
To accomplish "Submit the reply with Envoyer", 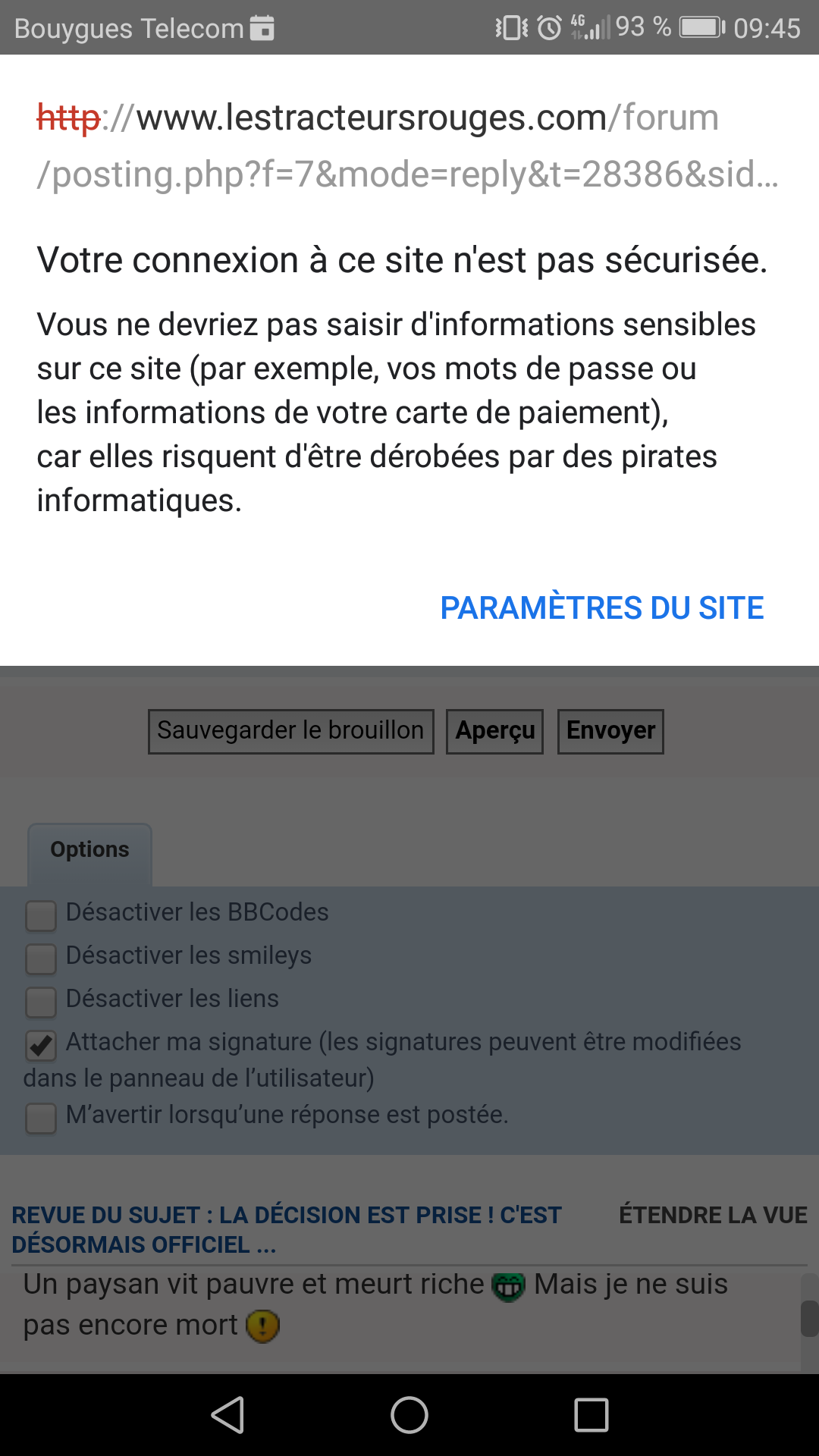I will click(x=610, y=731).
